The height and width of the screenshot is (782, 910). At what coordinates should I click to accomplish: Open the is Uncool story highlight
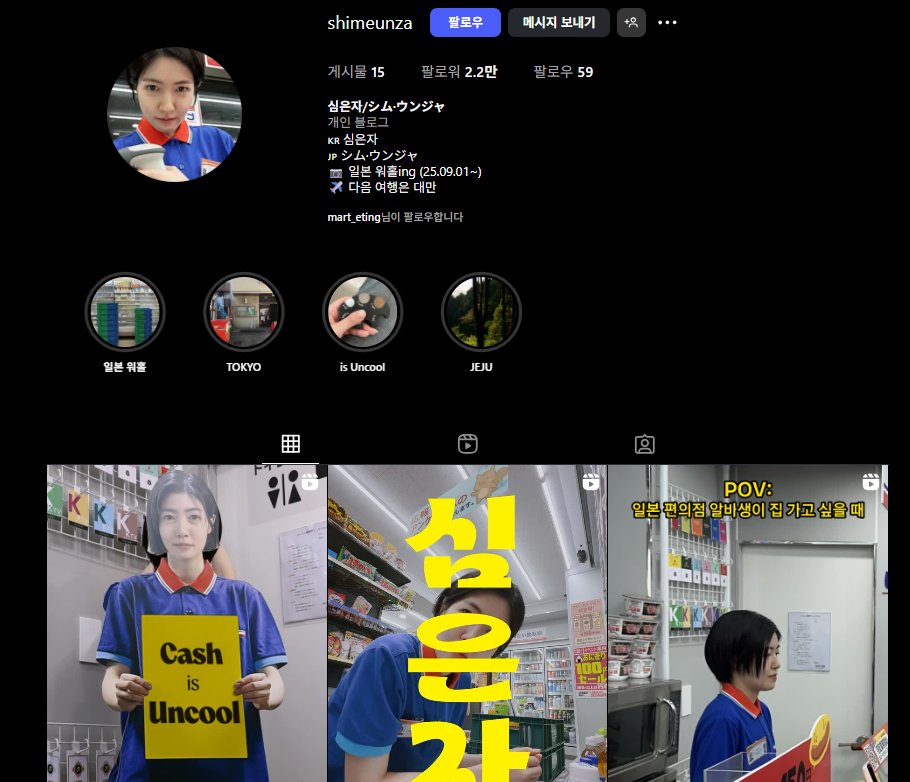[362, 312]
